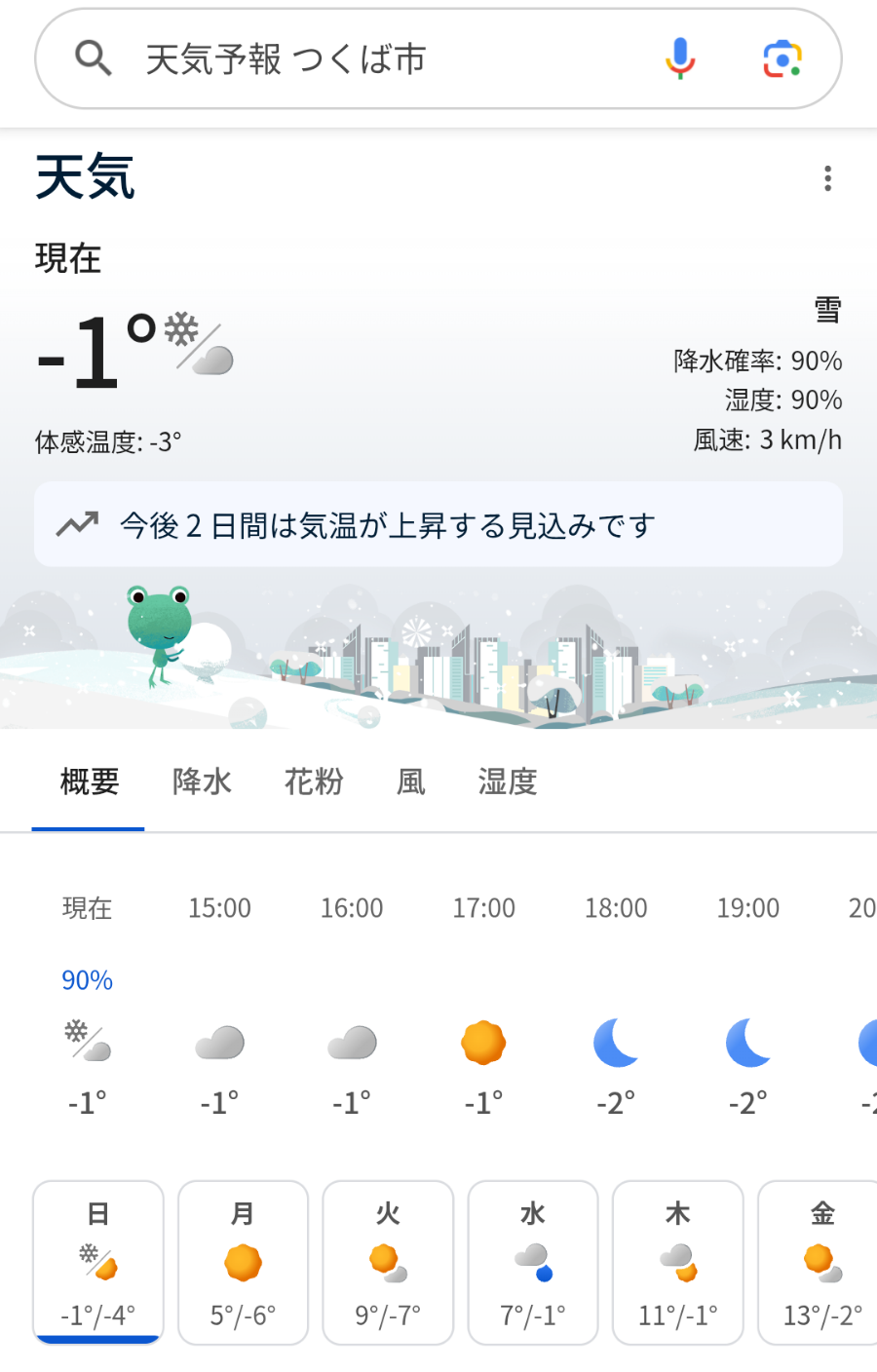Screen dimensions: 877x1372
Task: Tap the 金 daily forecast card
Action: (x=820, y=1262)
